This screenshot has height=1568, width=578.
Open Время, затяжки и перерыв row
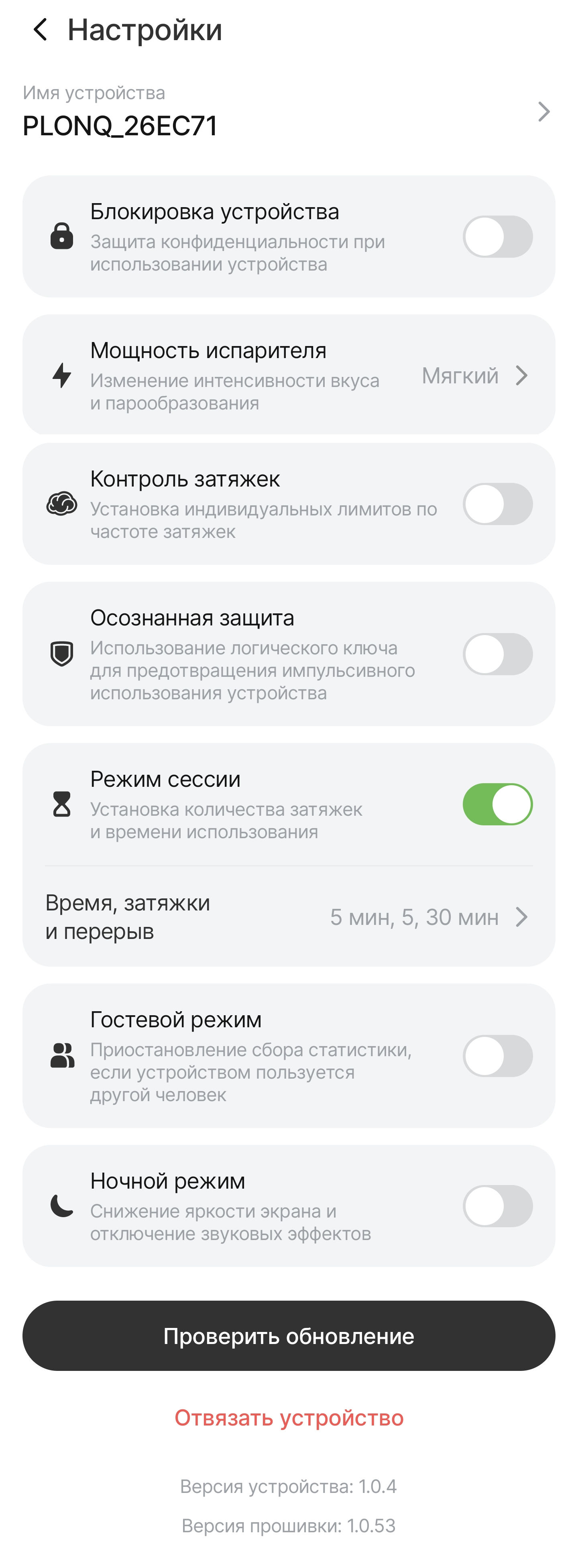point(288,917)
